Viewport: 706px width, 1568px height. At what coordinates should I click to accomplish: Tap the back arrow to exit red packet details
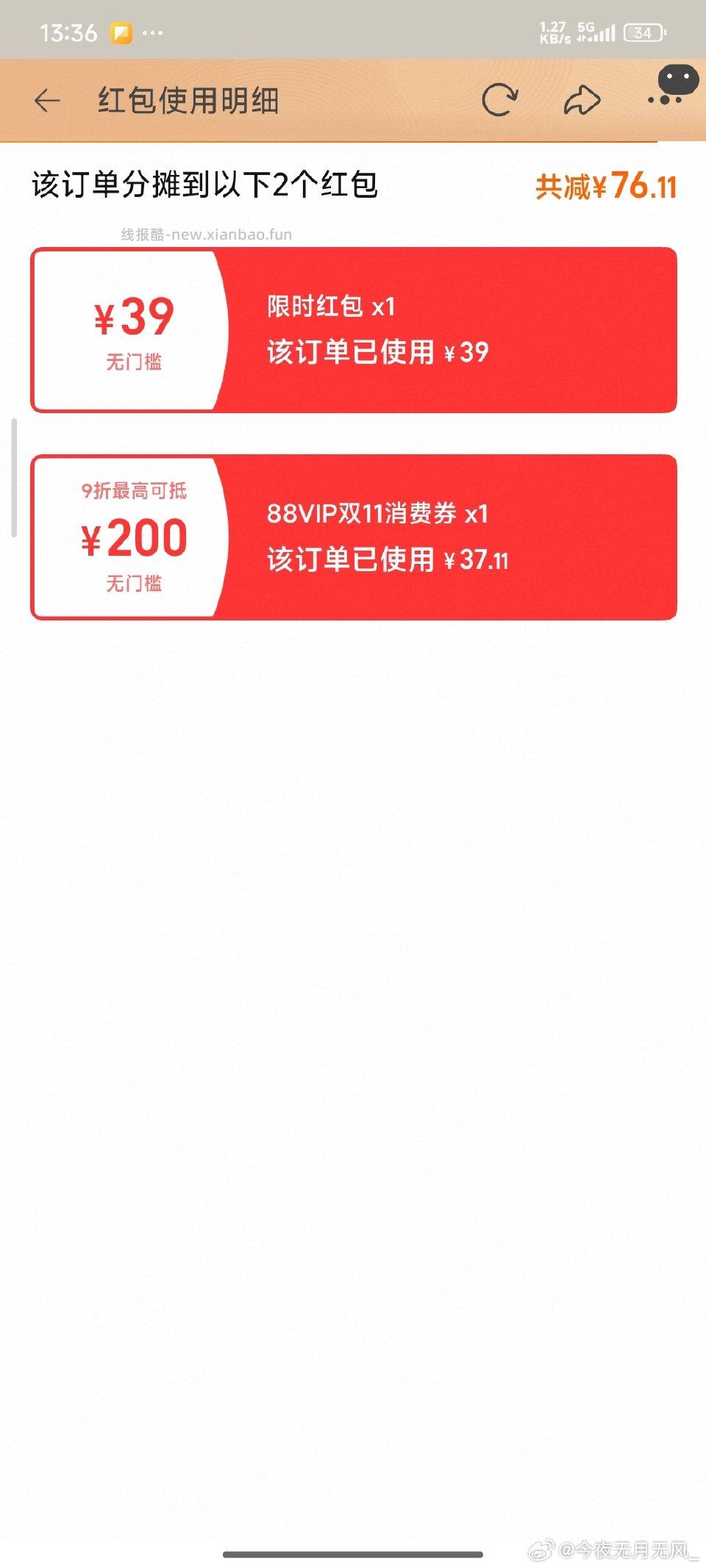[x=46, y=99]
